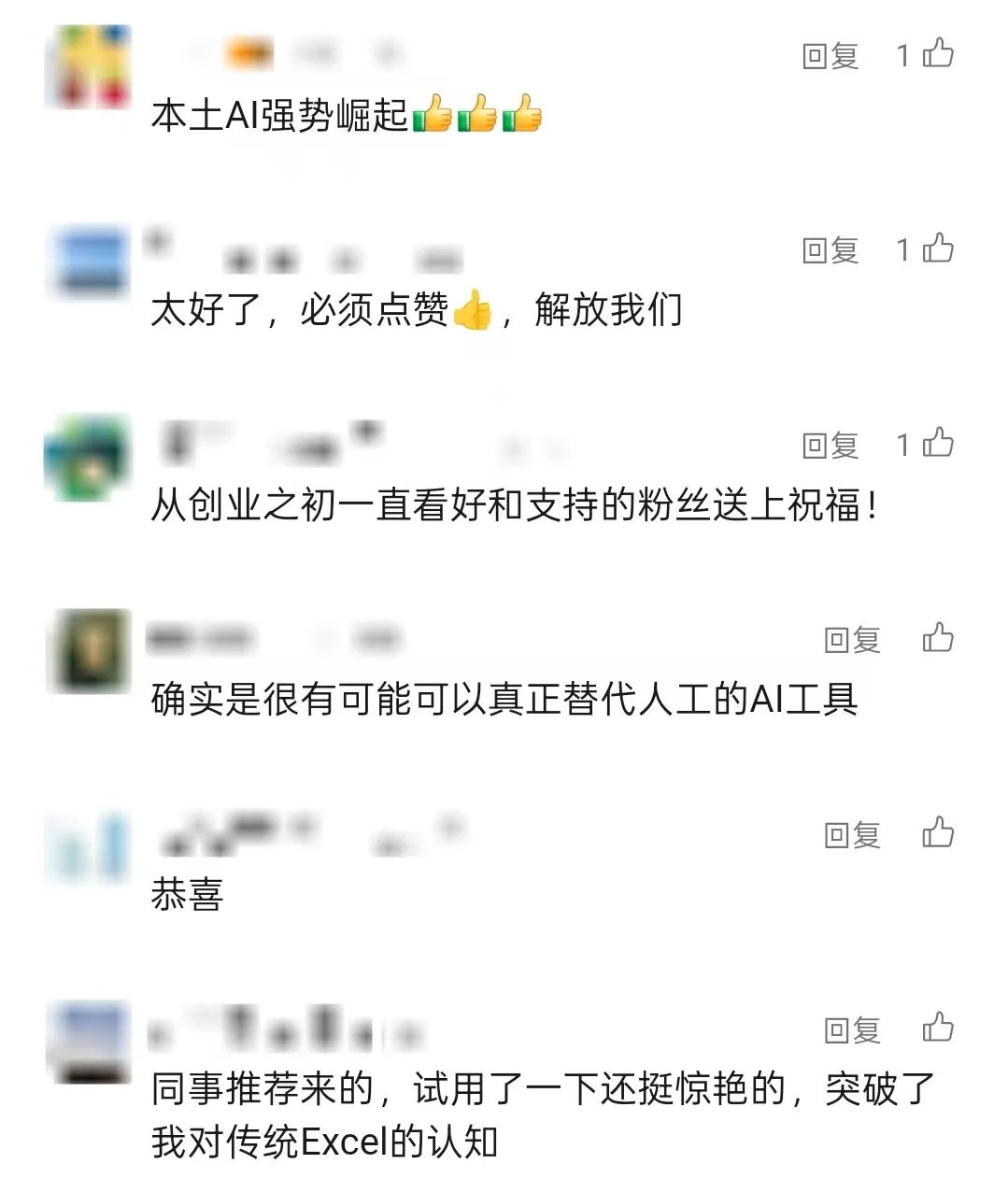Like the 同事推荐来的 comment
1008x1192 pixels.
938,1028
